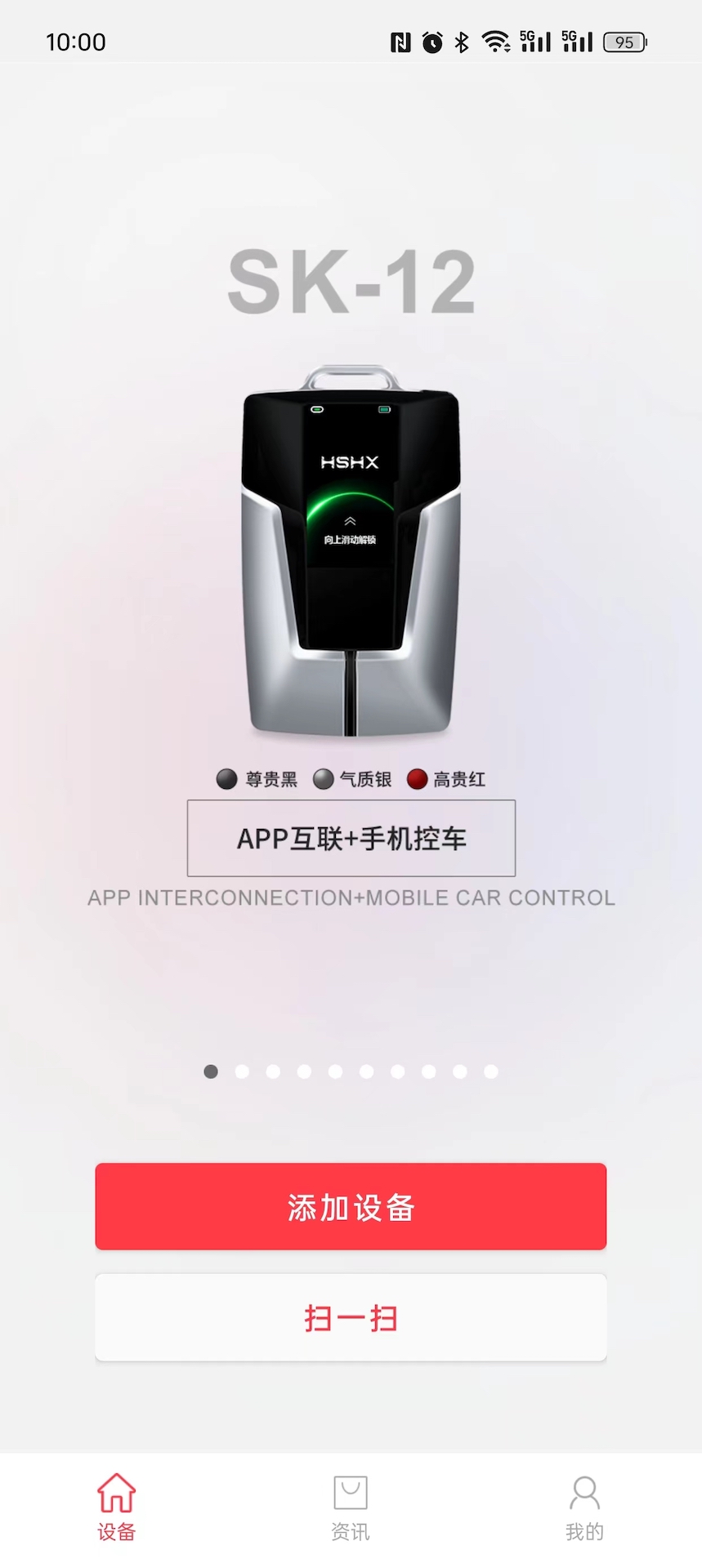Viewport: 702px width, 1568px height.
Task: Tap the NFC status icon
Action: point(400,41)
